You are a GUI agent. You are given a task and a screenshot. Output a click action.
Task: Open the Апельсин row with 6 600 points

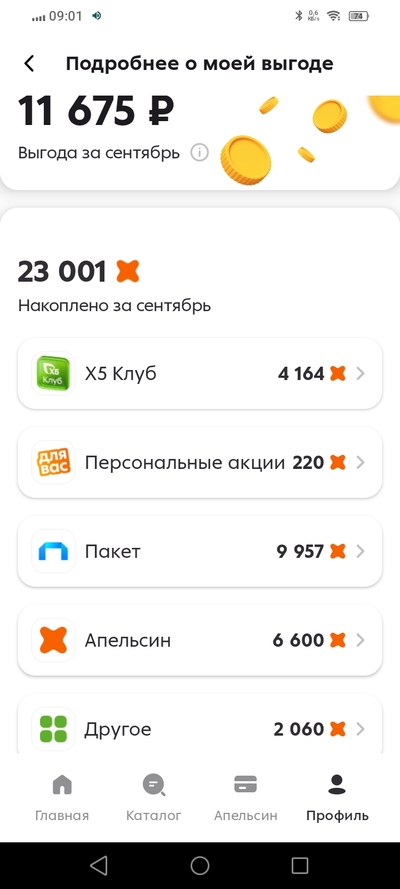[x=200, y=640]
